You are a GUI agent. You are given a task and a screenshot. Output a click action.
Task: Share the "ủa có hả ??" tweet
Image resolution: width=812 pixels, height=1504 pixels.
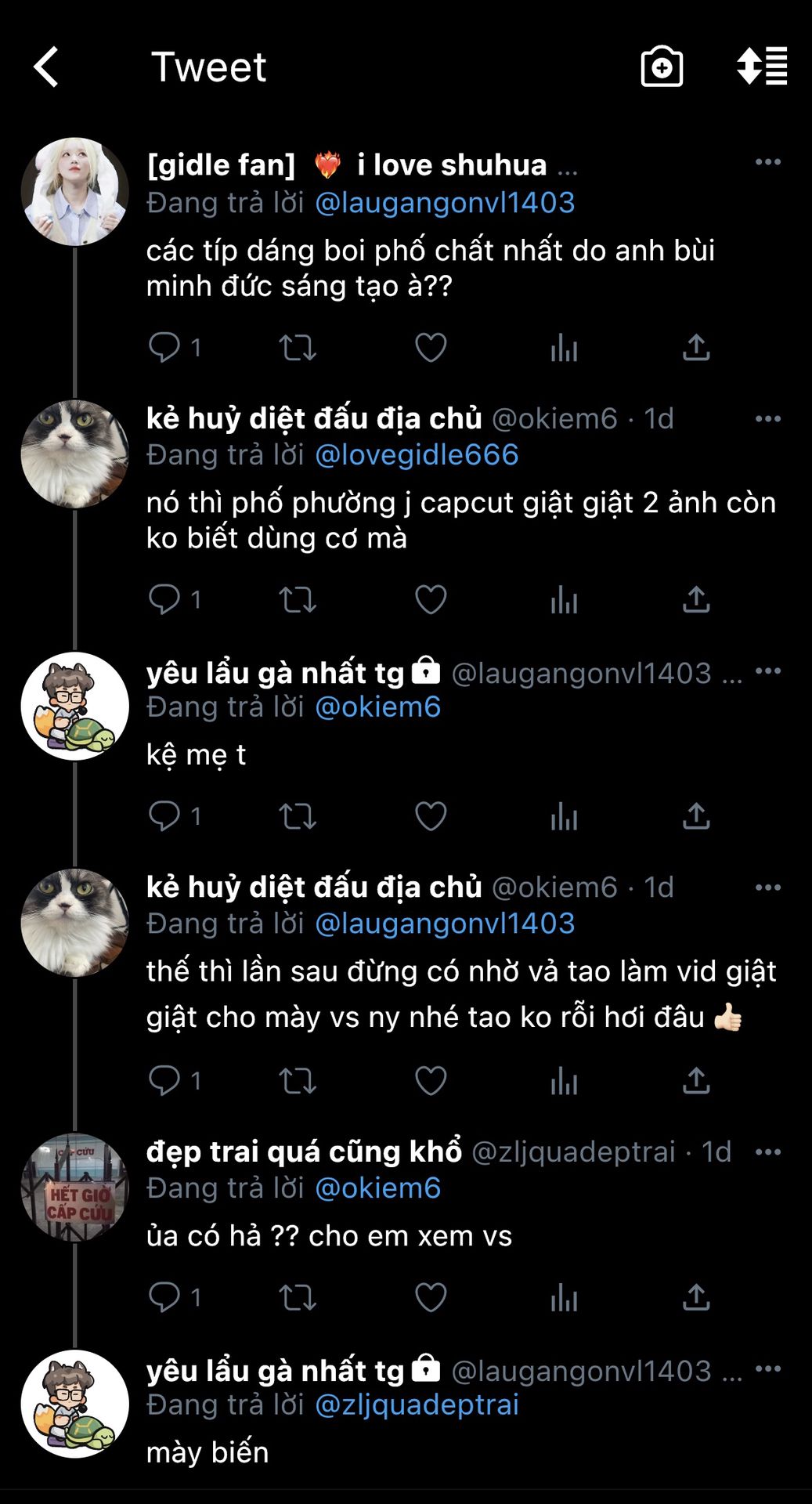696,1298
